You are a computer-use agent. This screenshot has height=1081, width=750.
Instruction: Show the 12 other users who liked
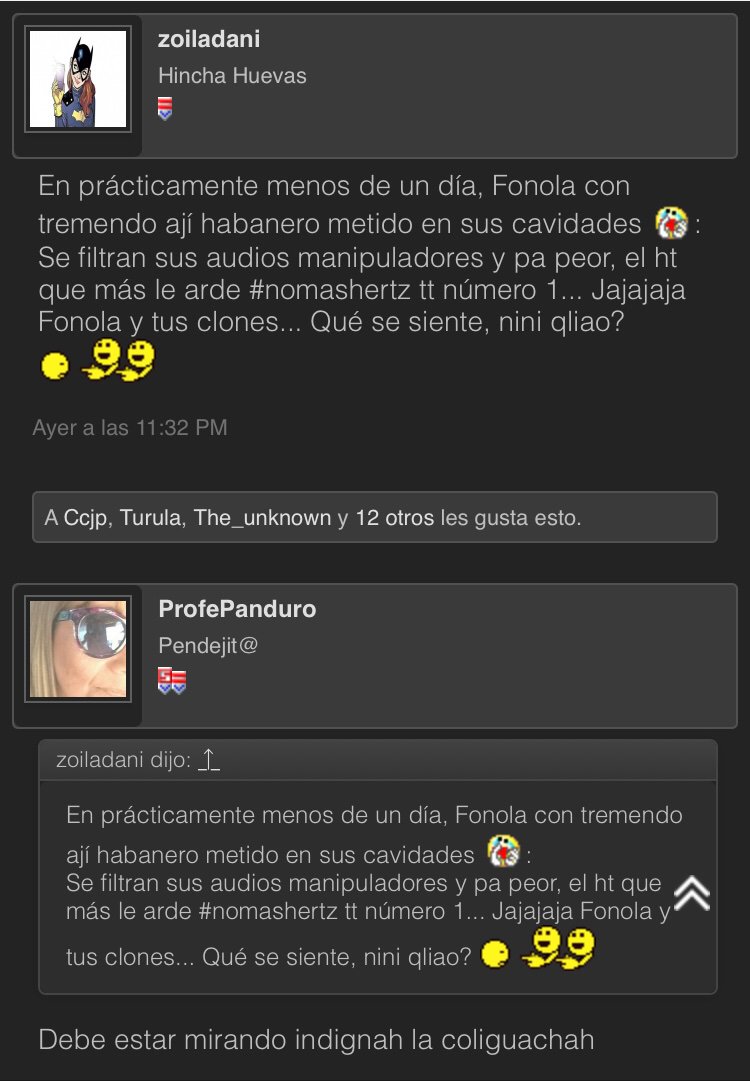click(394, 518)
